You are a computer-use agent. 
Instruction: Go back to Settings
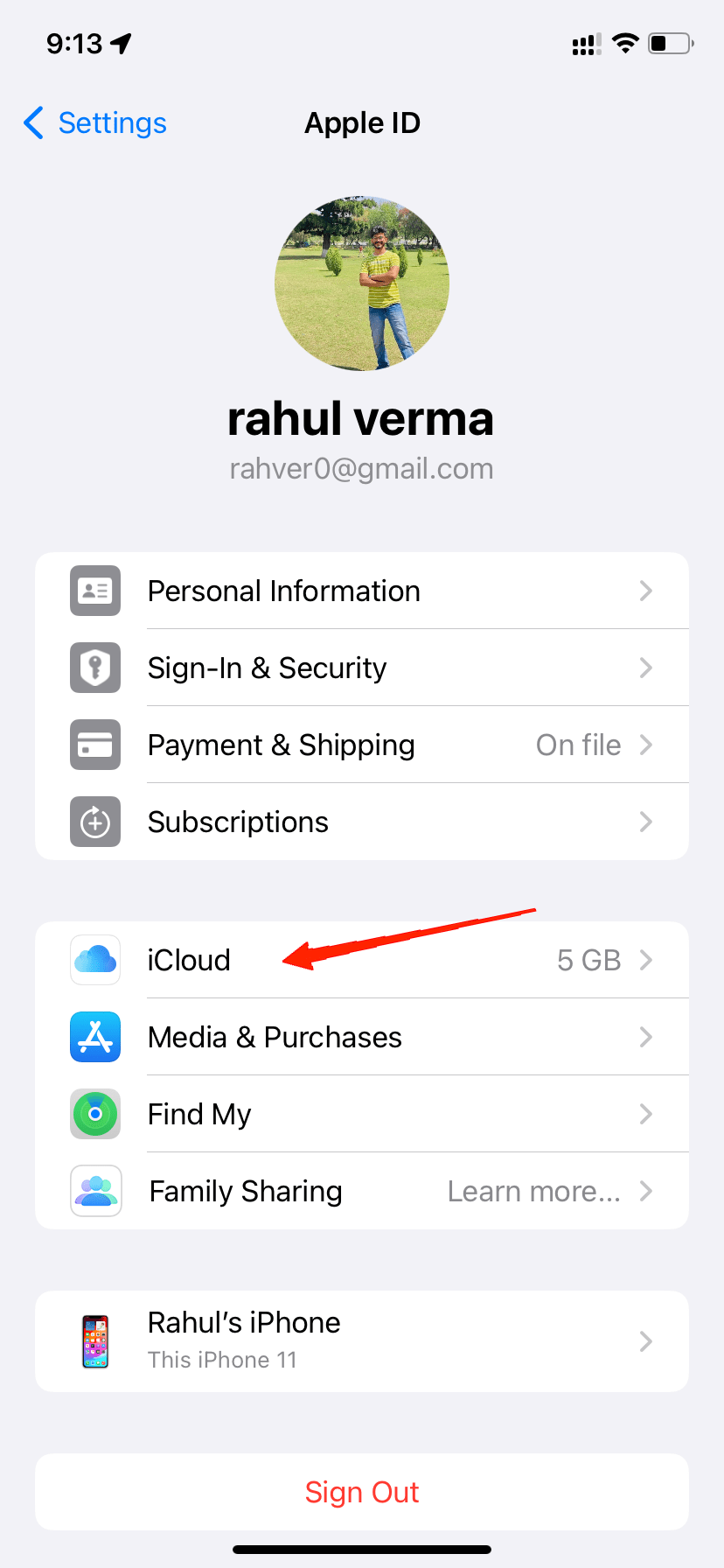pyautogui.click(x=96, y=123)
